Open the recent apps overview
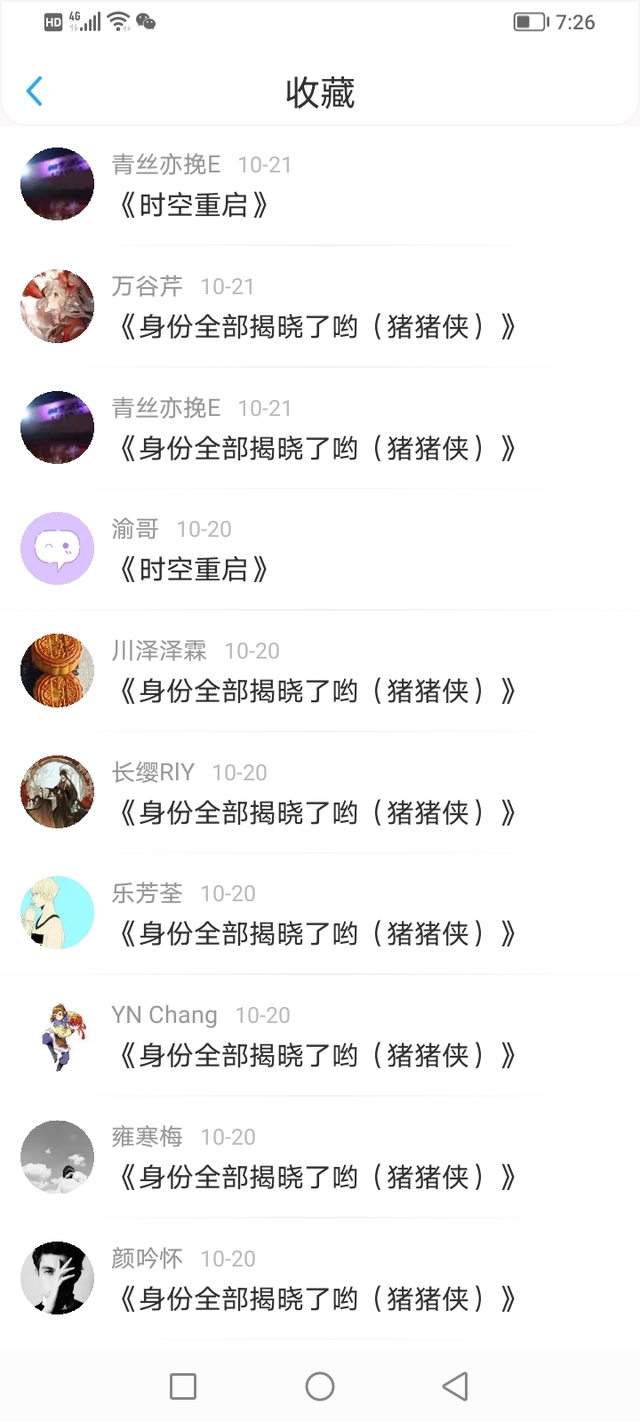This screenshot has width=640, height=1422. tap(183, 1386)
